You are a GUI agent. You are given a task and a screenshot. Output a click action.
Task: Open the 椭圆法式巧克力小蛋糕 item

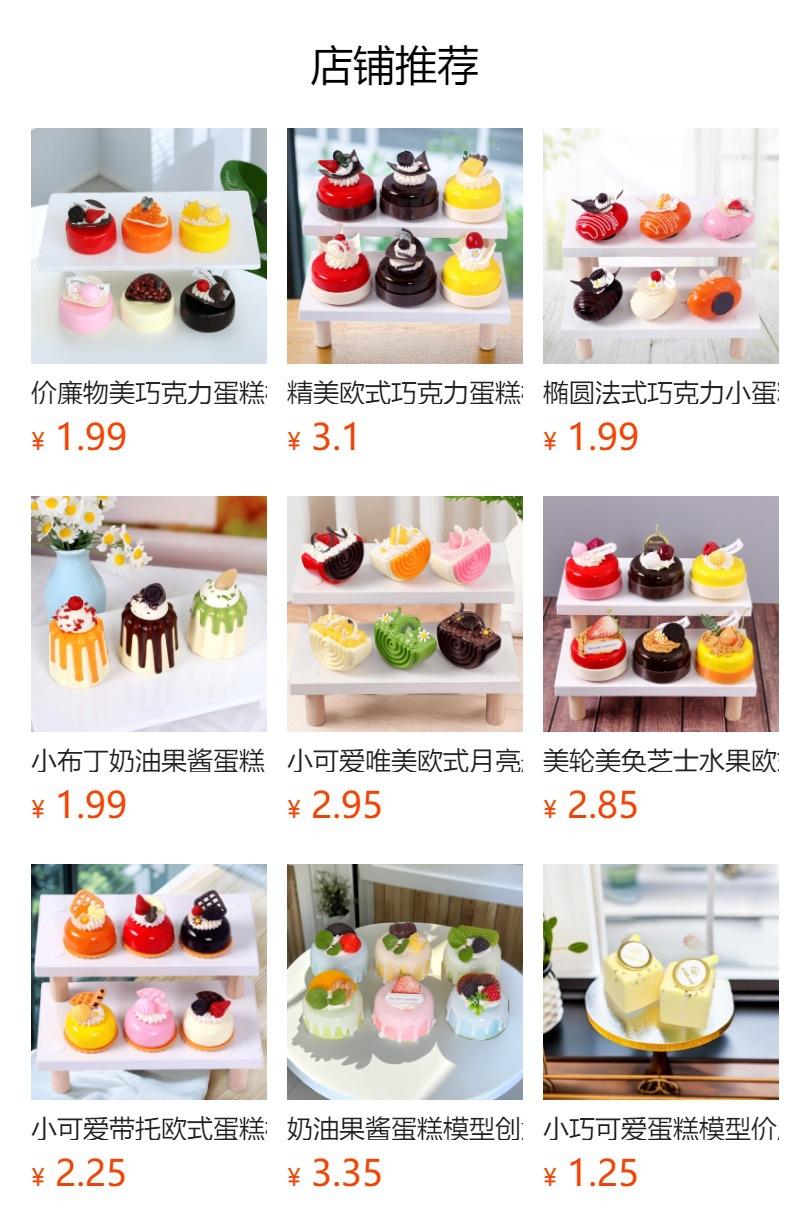pyautogui.click(x=661, y=246)
